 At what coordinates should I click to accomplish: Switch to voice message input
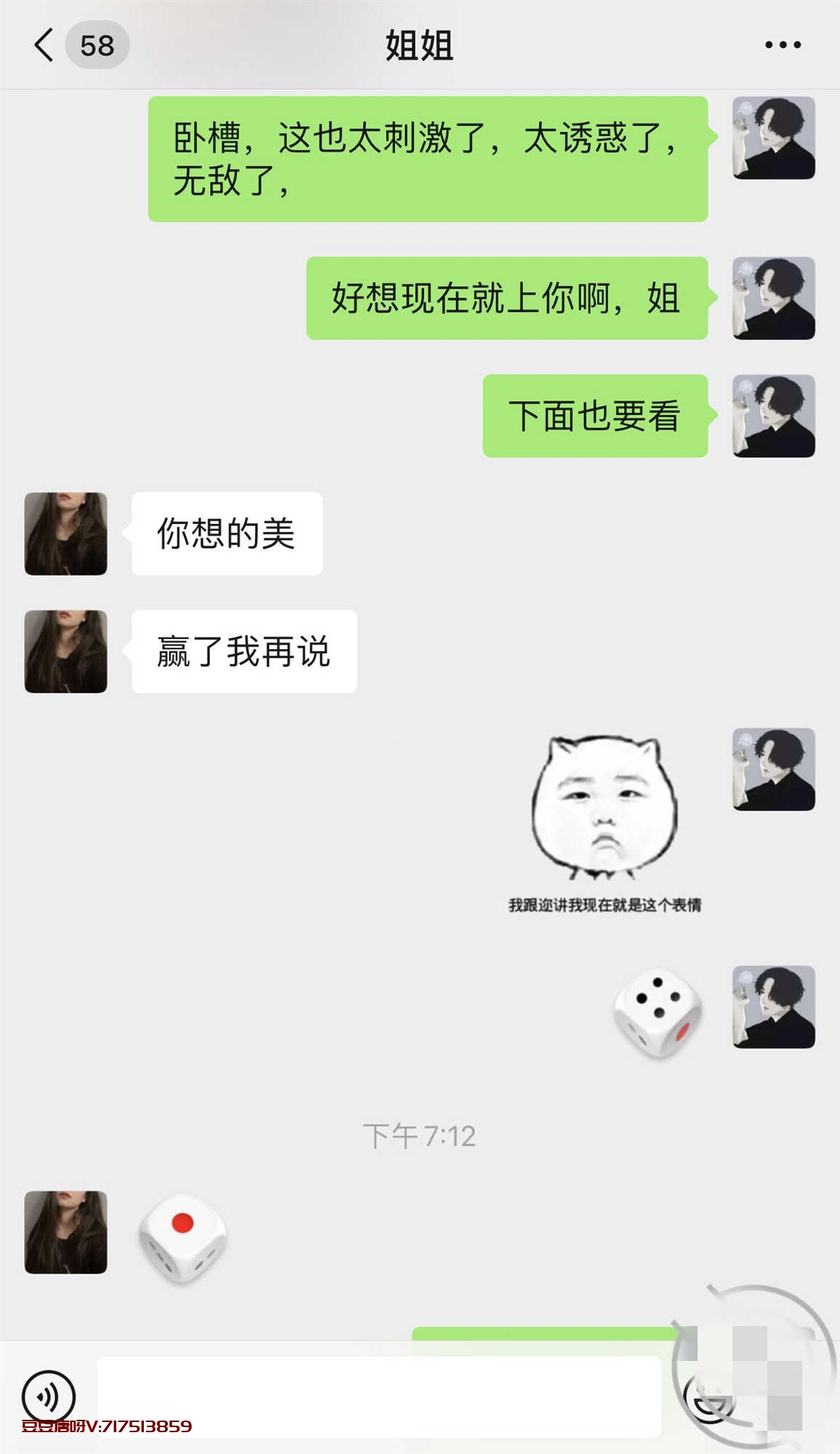[x=49, y=1397]
